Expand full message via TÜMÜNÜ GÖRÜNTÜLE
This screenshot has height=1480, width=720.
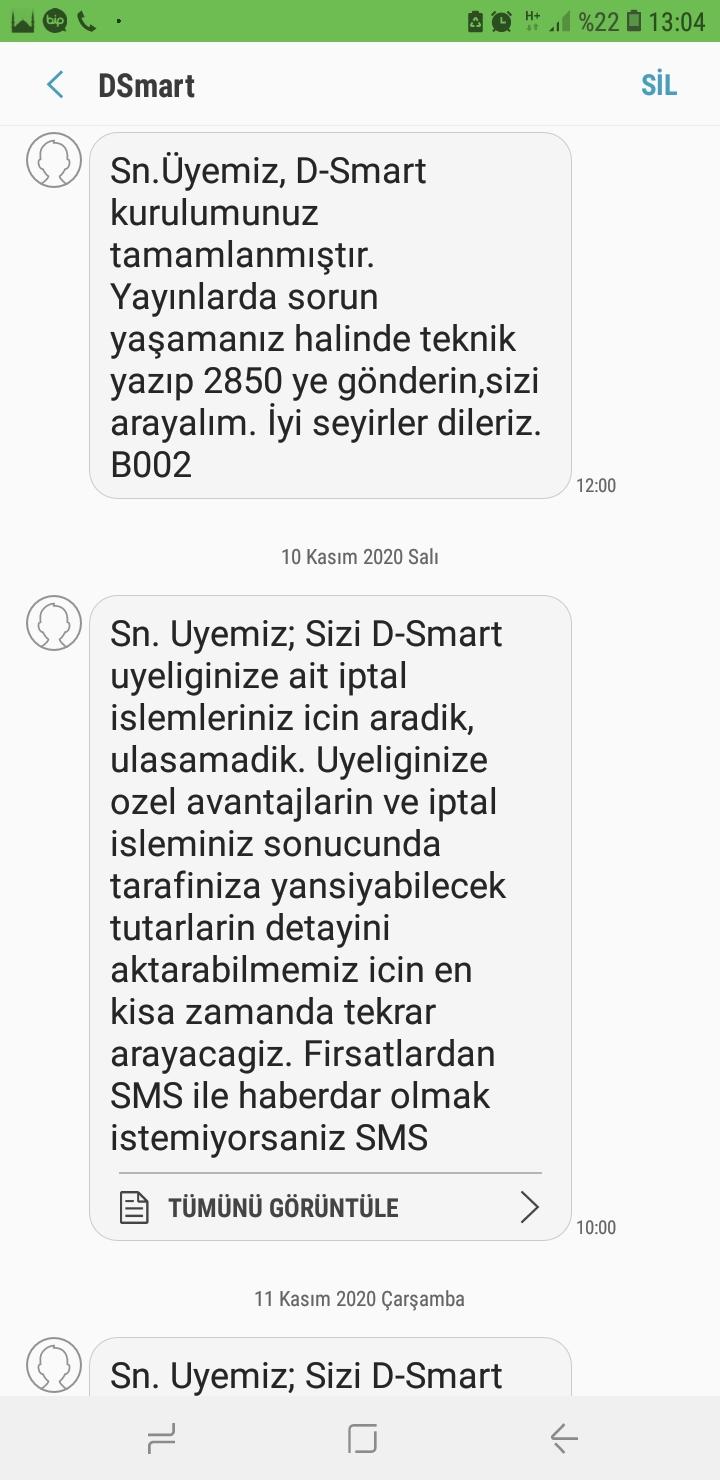[x=330, y=1207]
